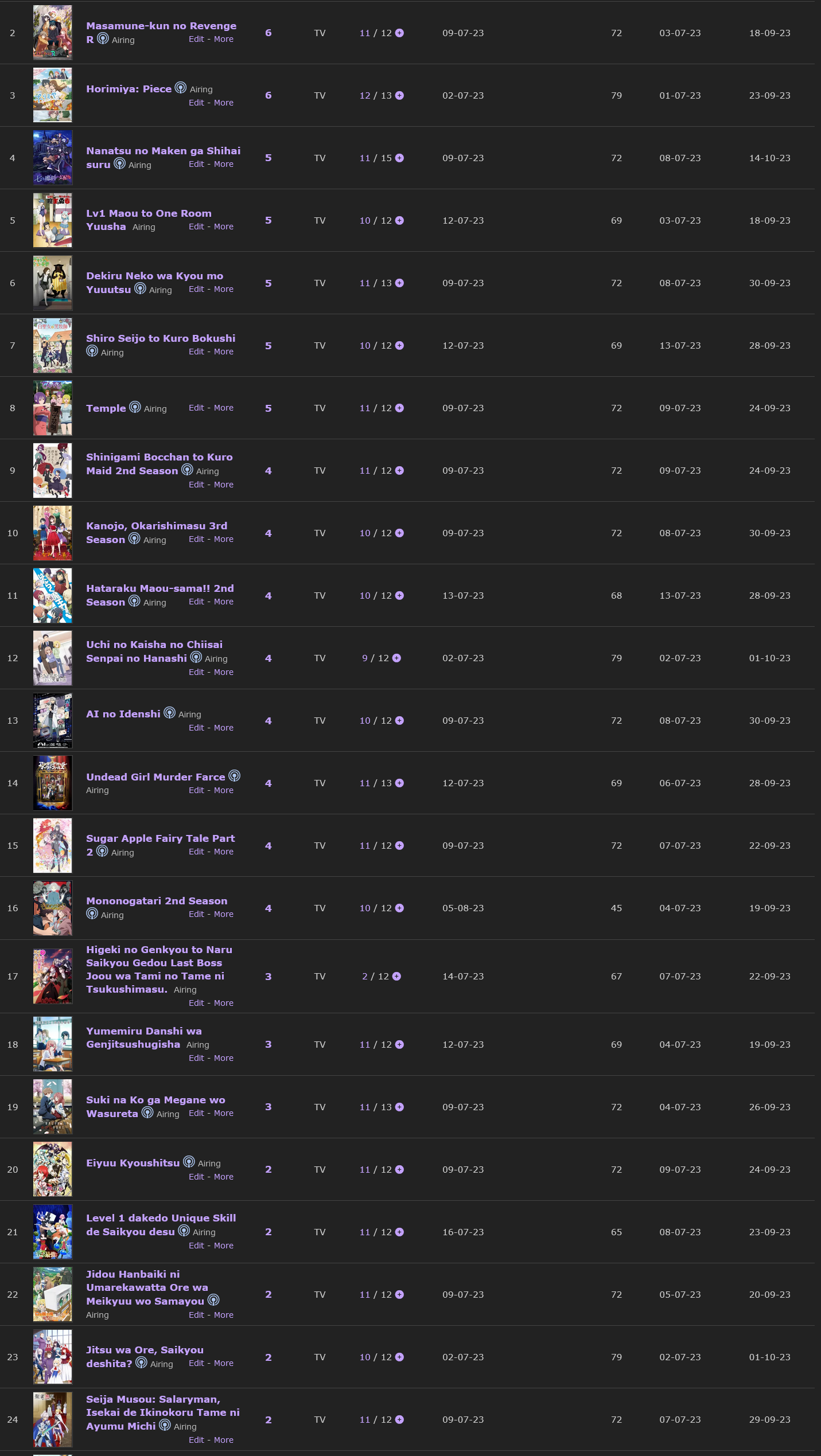Tap Edit for Masamune-kun no Revenge R
This screenshot has height=1456, width=821.
pos(196,39)
